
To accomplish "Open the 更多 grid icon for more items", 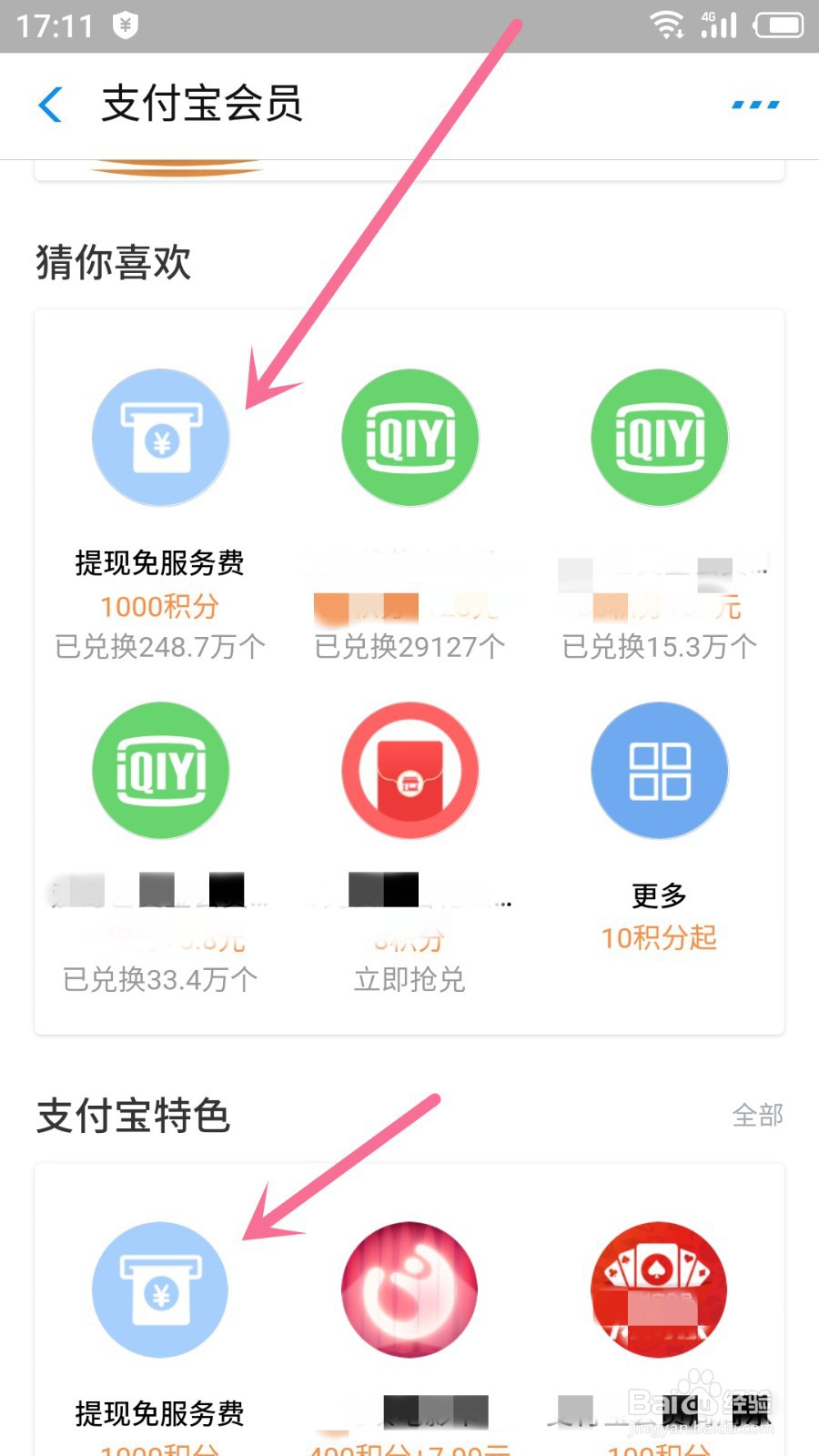I will click(x=659, y=769).
